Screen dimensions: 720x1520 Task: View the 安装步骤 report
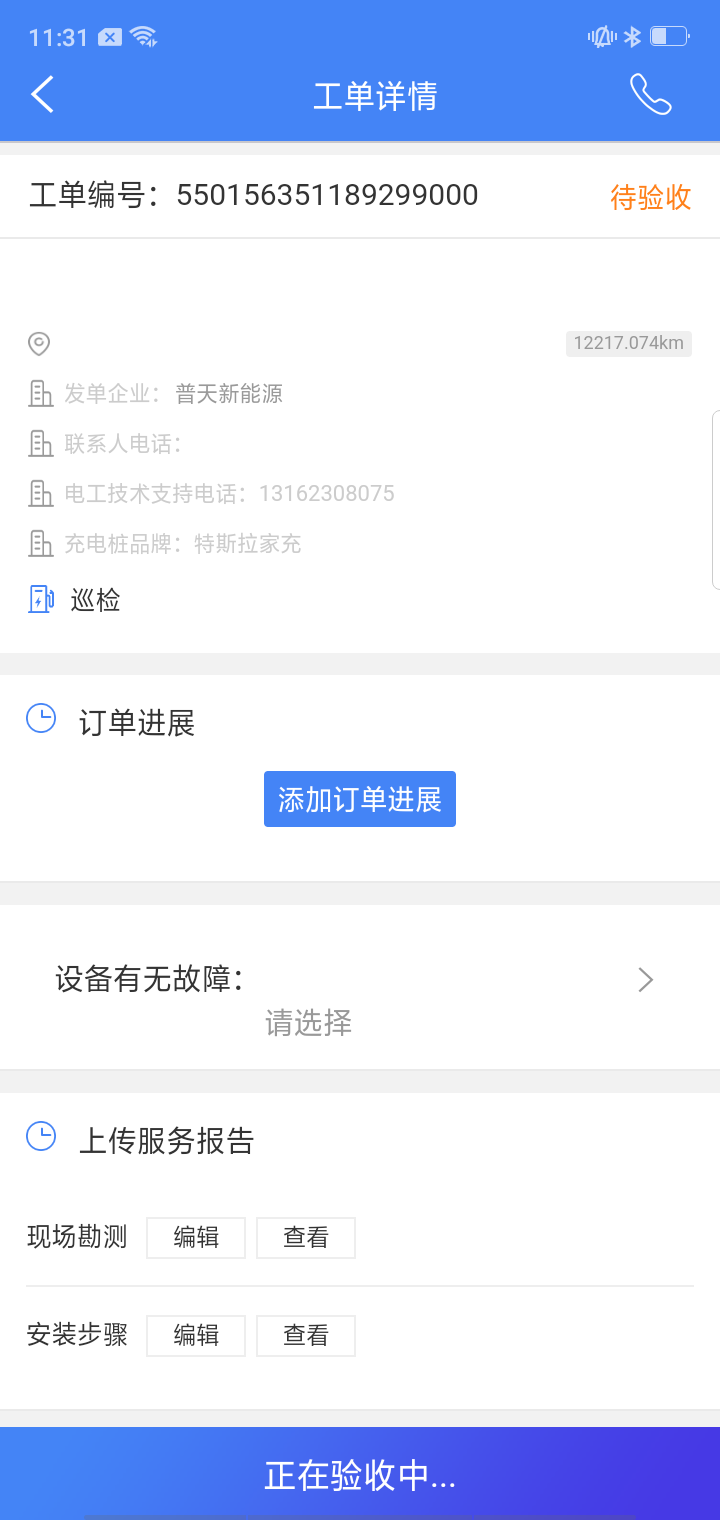coord(306,1336)
